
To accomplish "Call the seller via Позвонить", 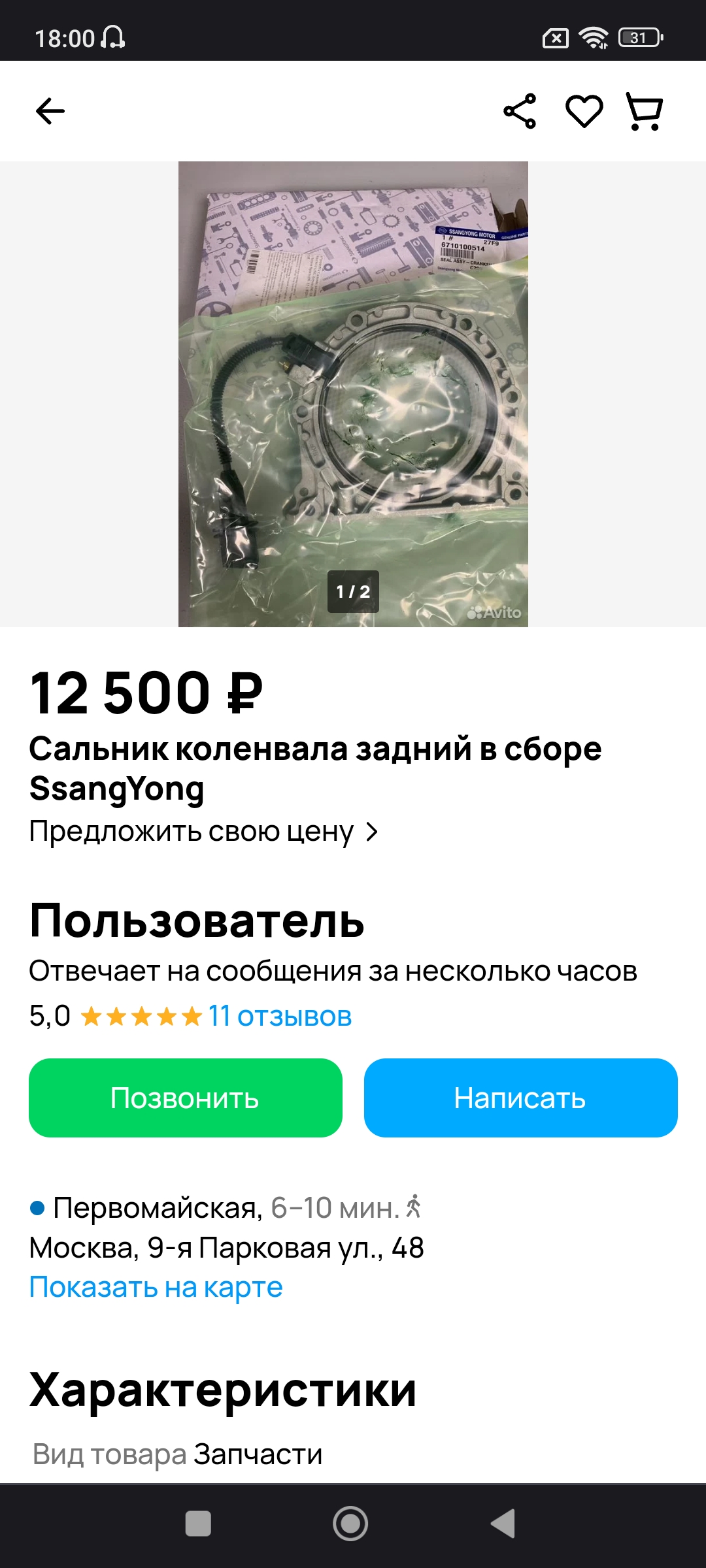I will point(186,1098).
